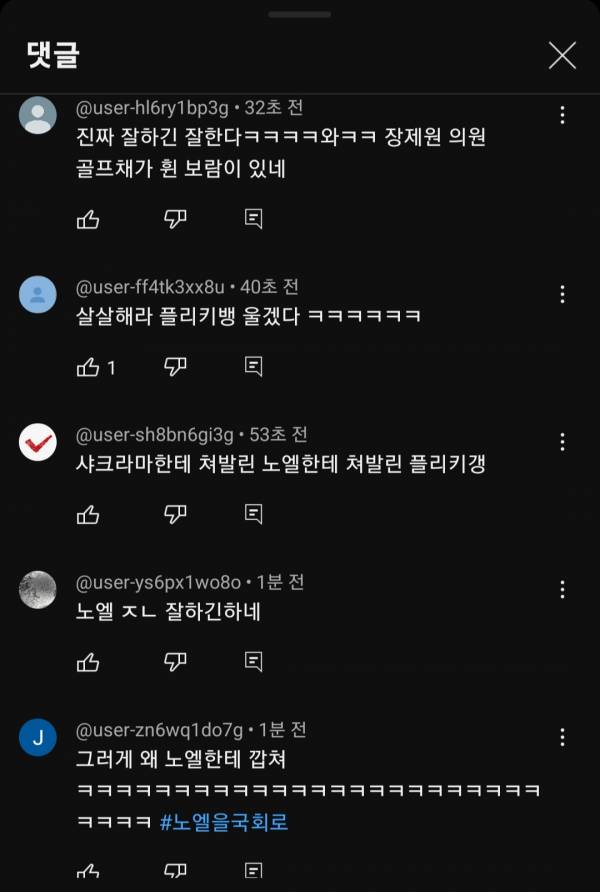Open options menu for @user-zn6wq1do7g's comment
Image resolution: width=600 pixels, height=892 pixels.
pos(562,737)
